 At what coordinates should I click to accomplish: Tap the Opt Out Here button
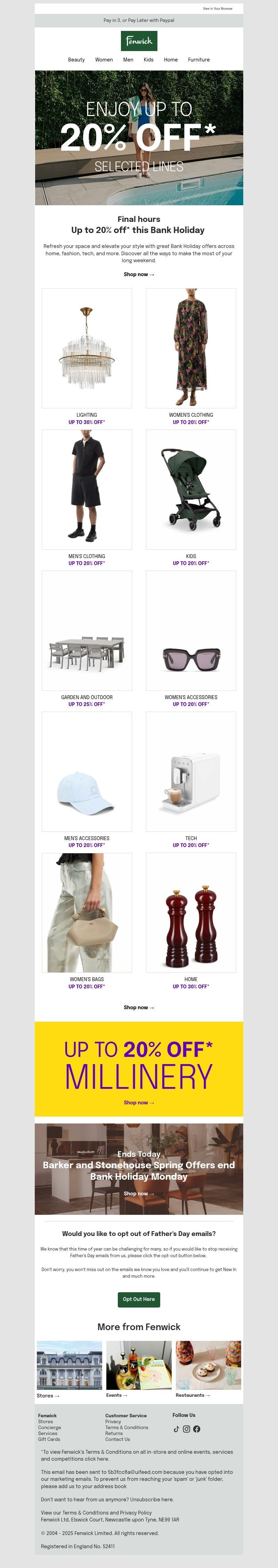click(139, 1299)
